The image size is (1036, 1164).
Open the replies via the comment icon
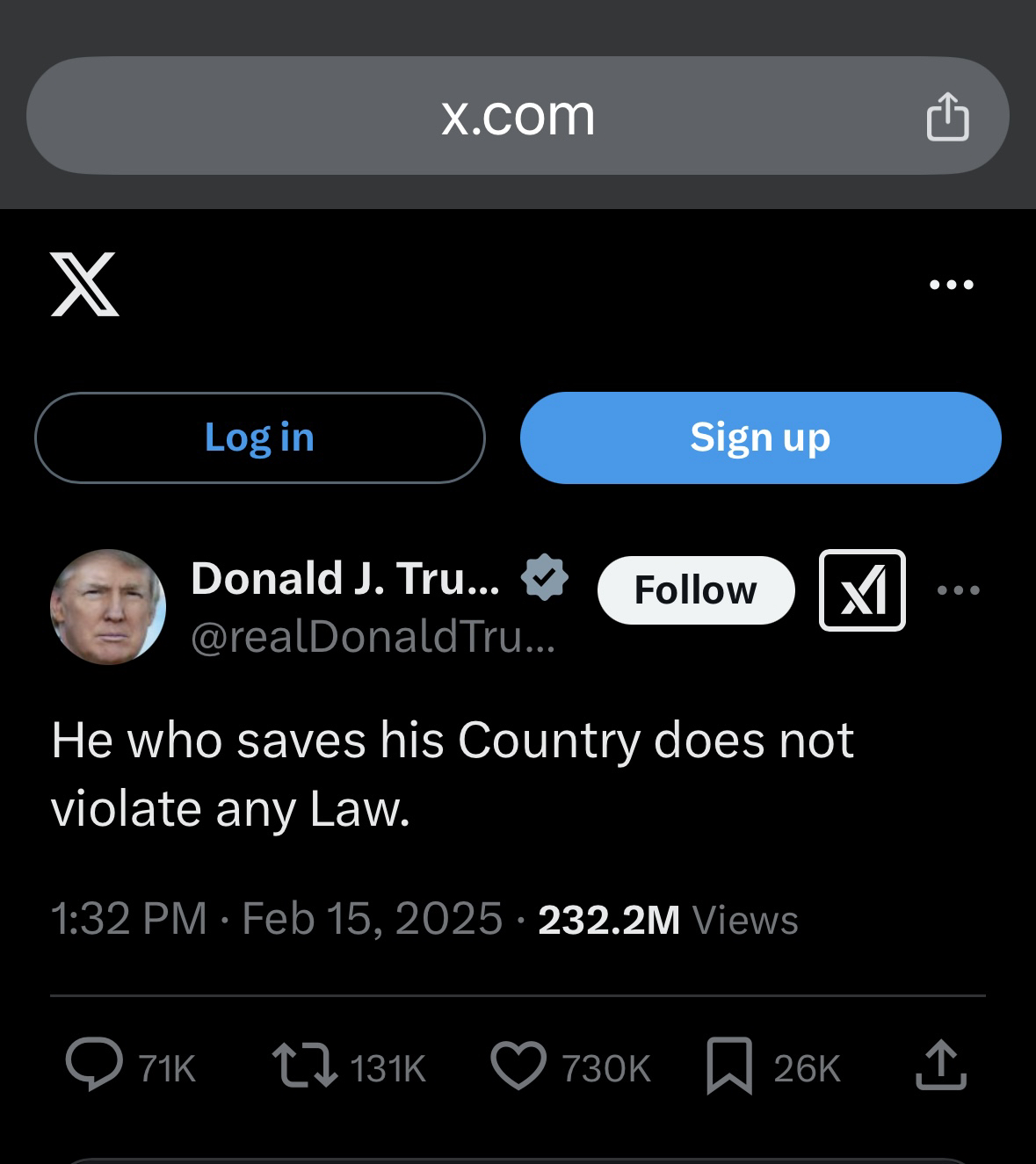[x=95, y=1066]
